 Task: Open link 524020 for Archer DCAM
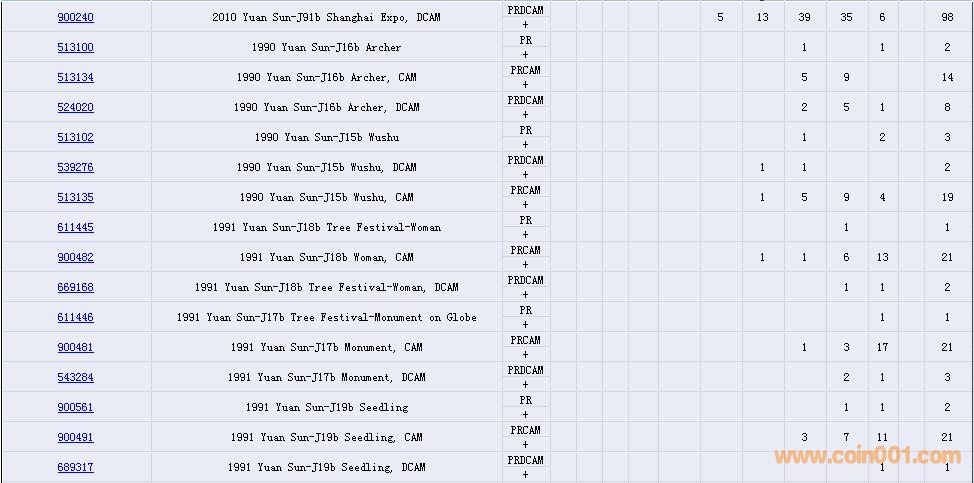click(x=75, y=107)
